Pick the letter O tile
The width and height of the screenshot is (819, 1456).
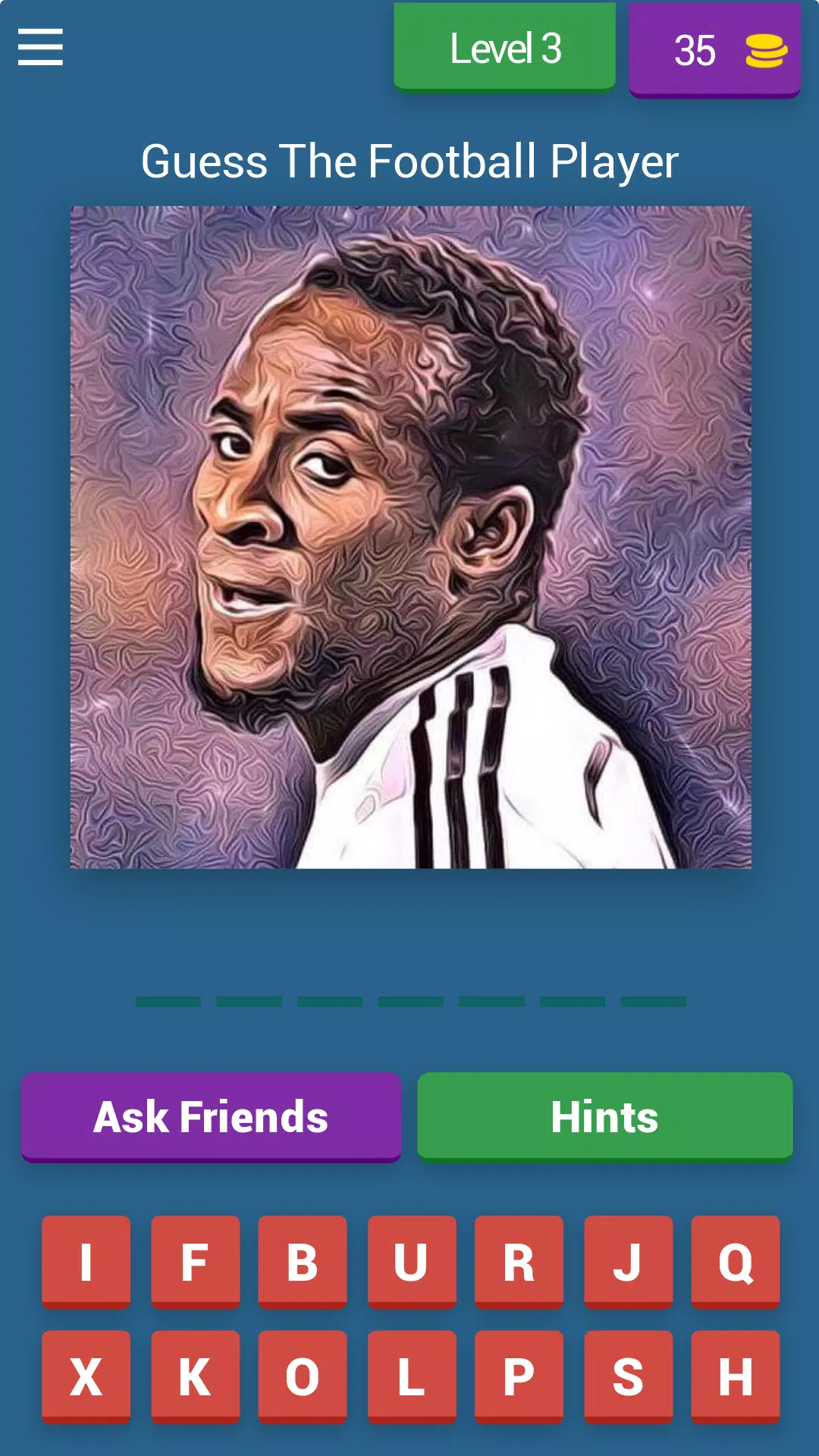tap(302, 1376)
